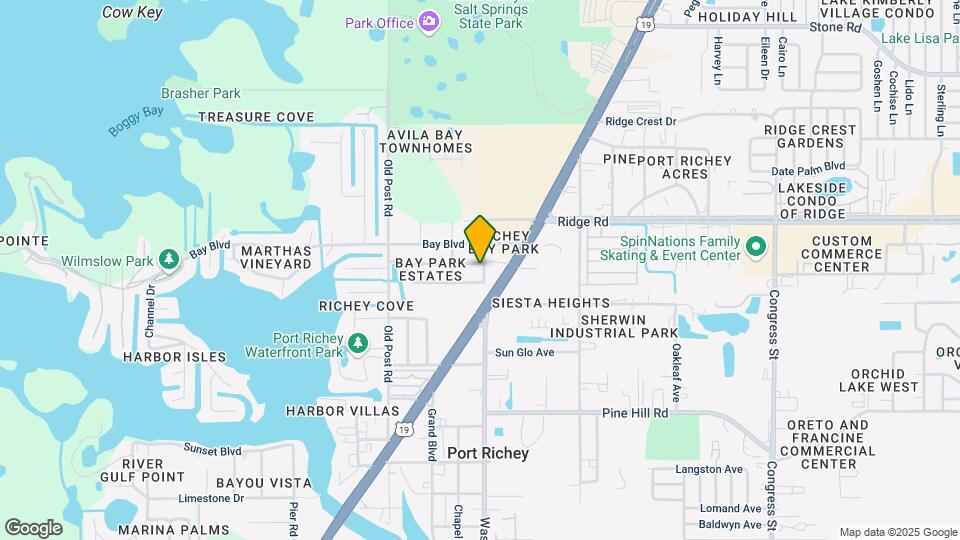Select the Port Richey Waterfront Park pin
The height and width of the screenshot is (540, 960).
point(359,345)
